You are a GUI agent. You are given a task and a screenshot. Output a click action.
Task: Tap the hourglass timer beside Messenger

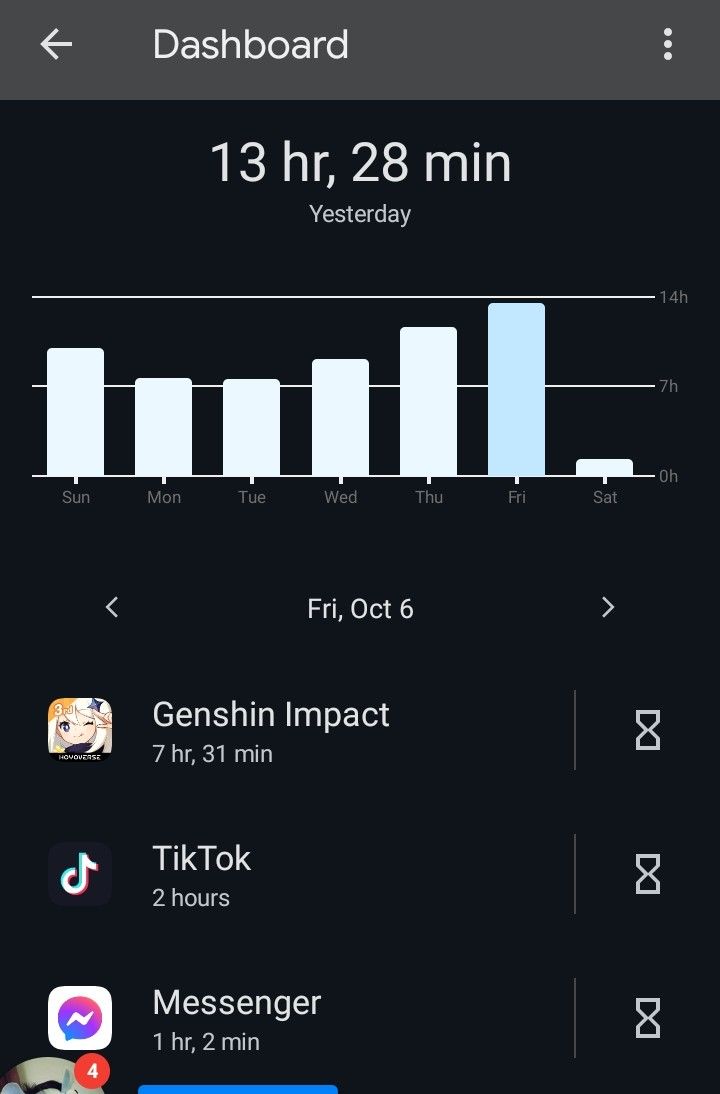(x=646, y=1018)
